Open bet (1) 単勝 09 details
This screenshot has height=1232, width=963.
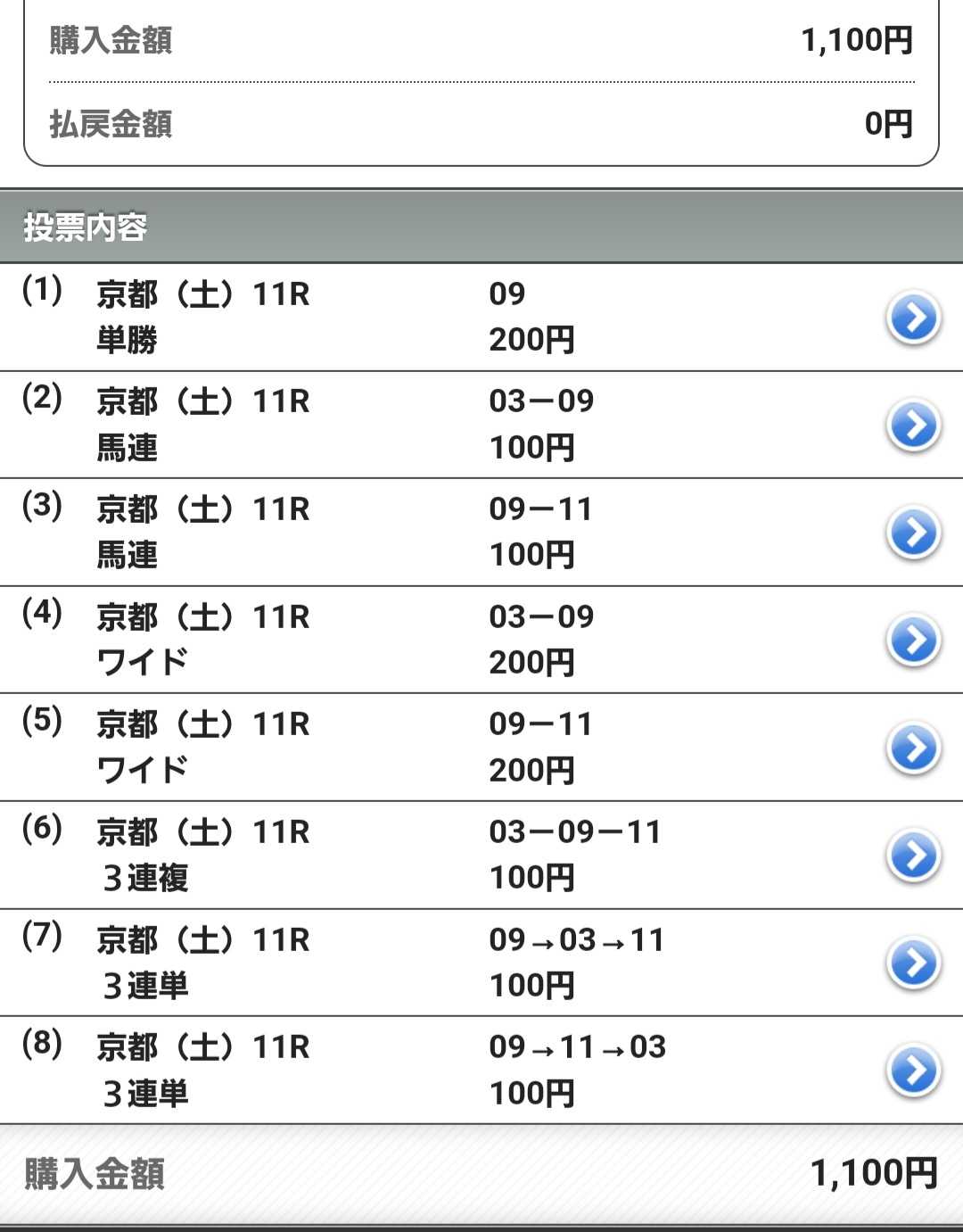click(x=914, y=318)
